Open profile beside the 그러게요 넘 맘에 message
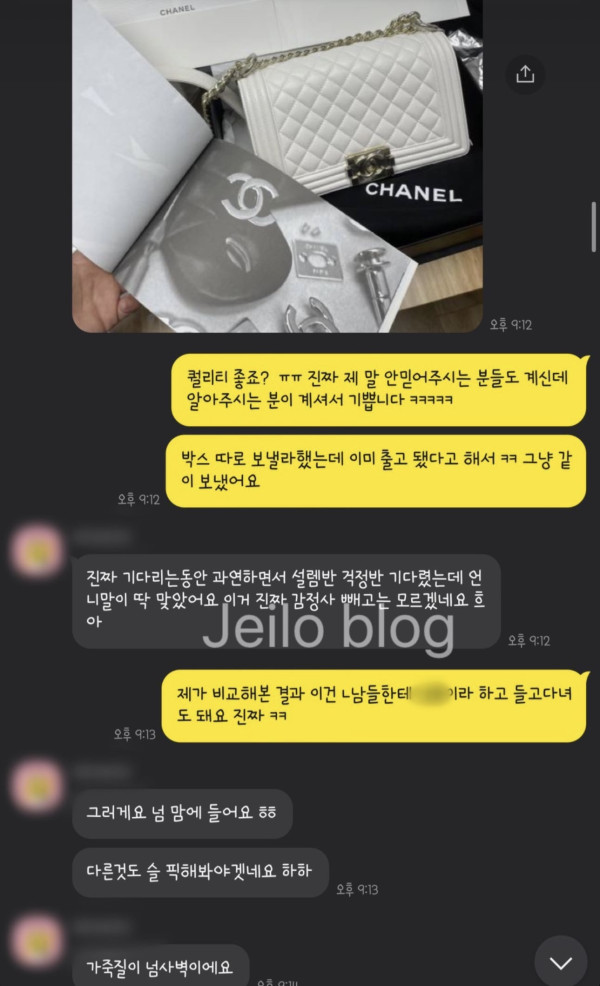 pos(38,784)
